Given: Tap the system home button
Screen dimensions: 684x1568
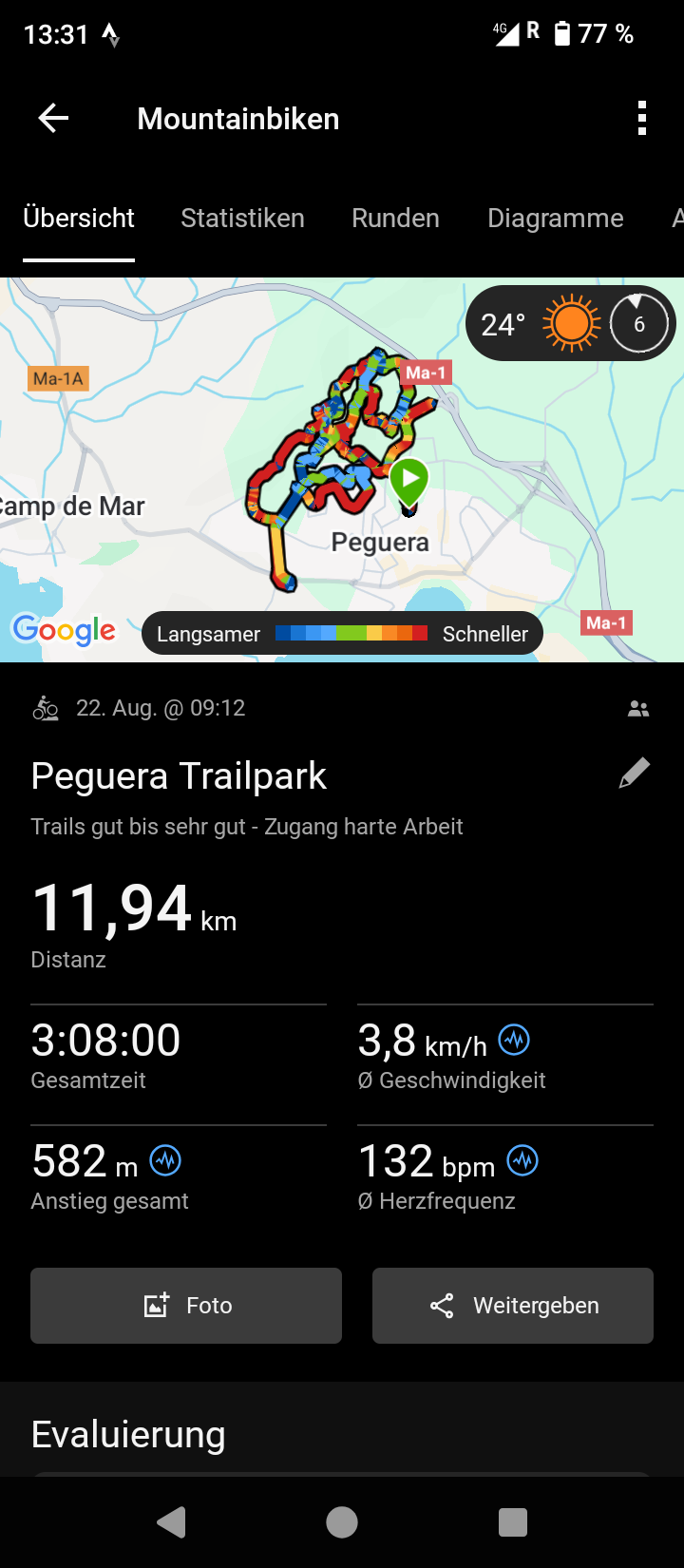Looking at the screenshot, I should tap(342, 1522).
